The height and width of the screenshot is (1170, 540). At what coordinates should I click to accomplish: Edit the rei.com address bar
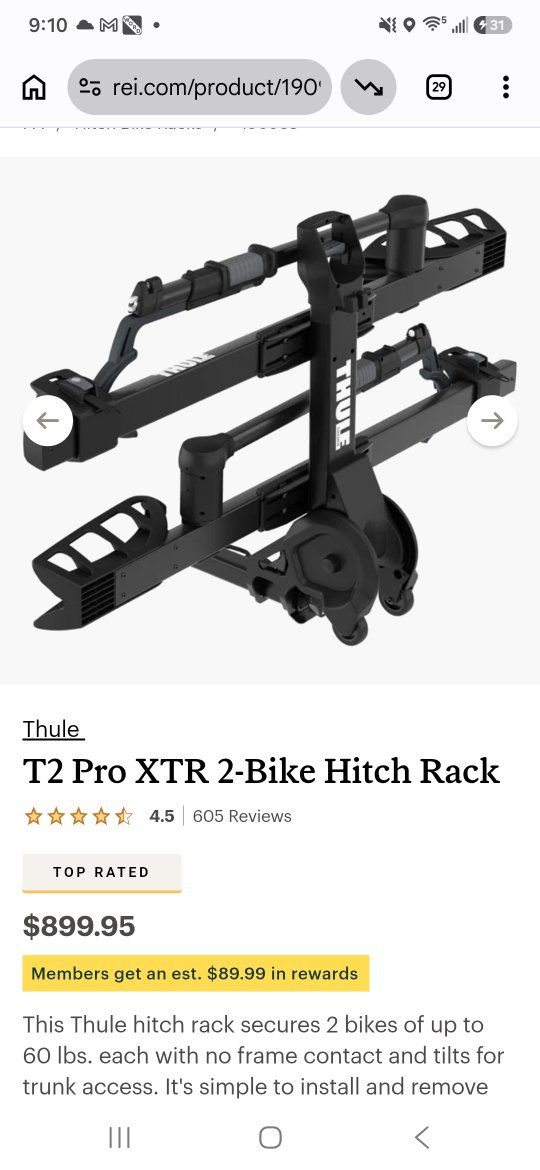coord(199,87)
